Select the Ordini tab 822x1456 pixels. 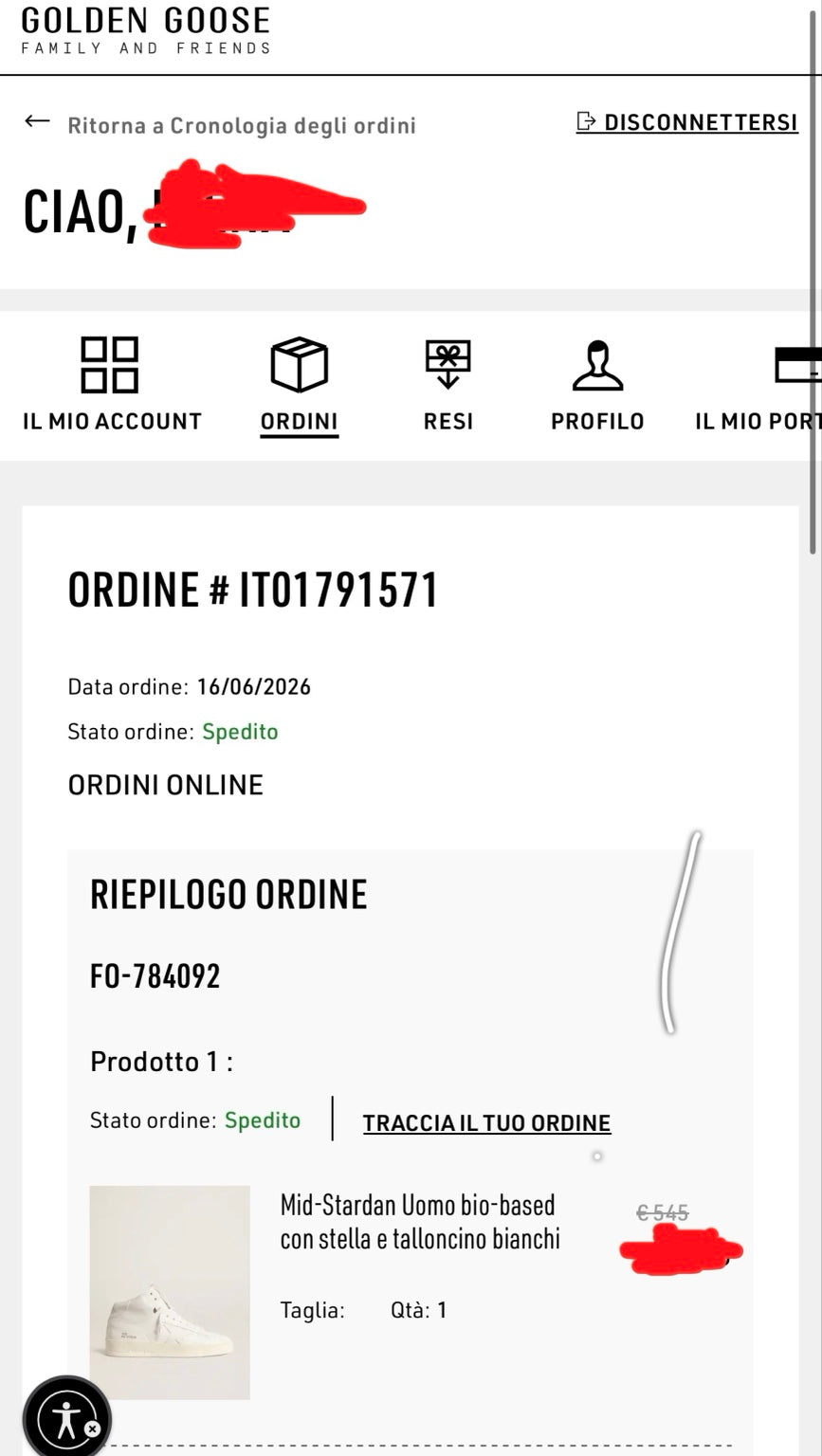tap(300, 386)
